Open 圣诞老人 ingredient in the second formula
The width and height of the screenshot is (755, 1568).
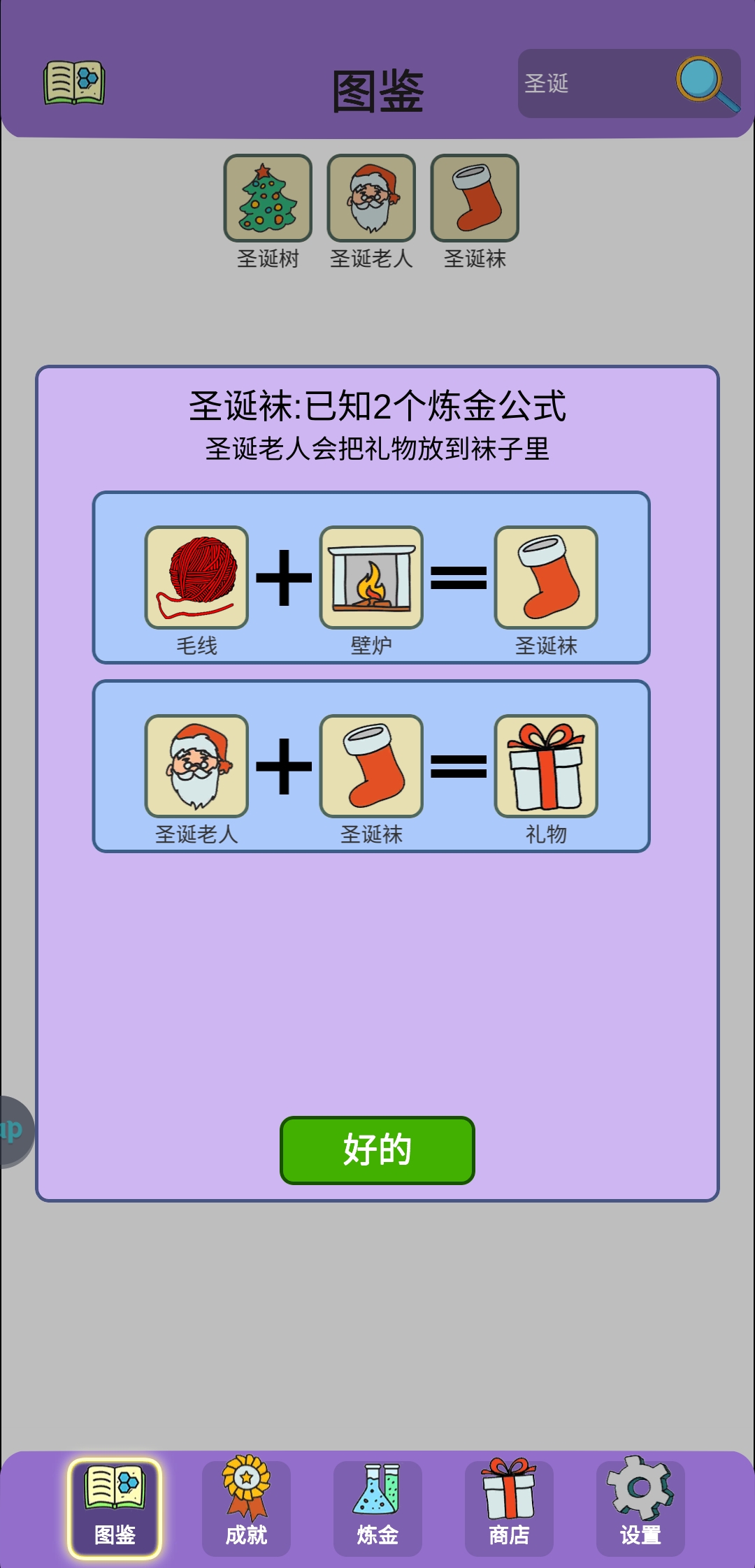pos(196,767)
